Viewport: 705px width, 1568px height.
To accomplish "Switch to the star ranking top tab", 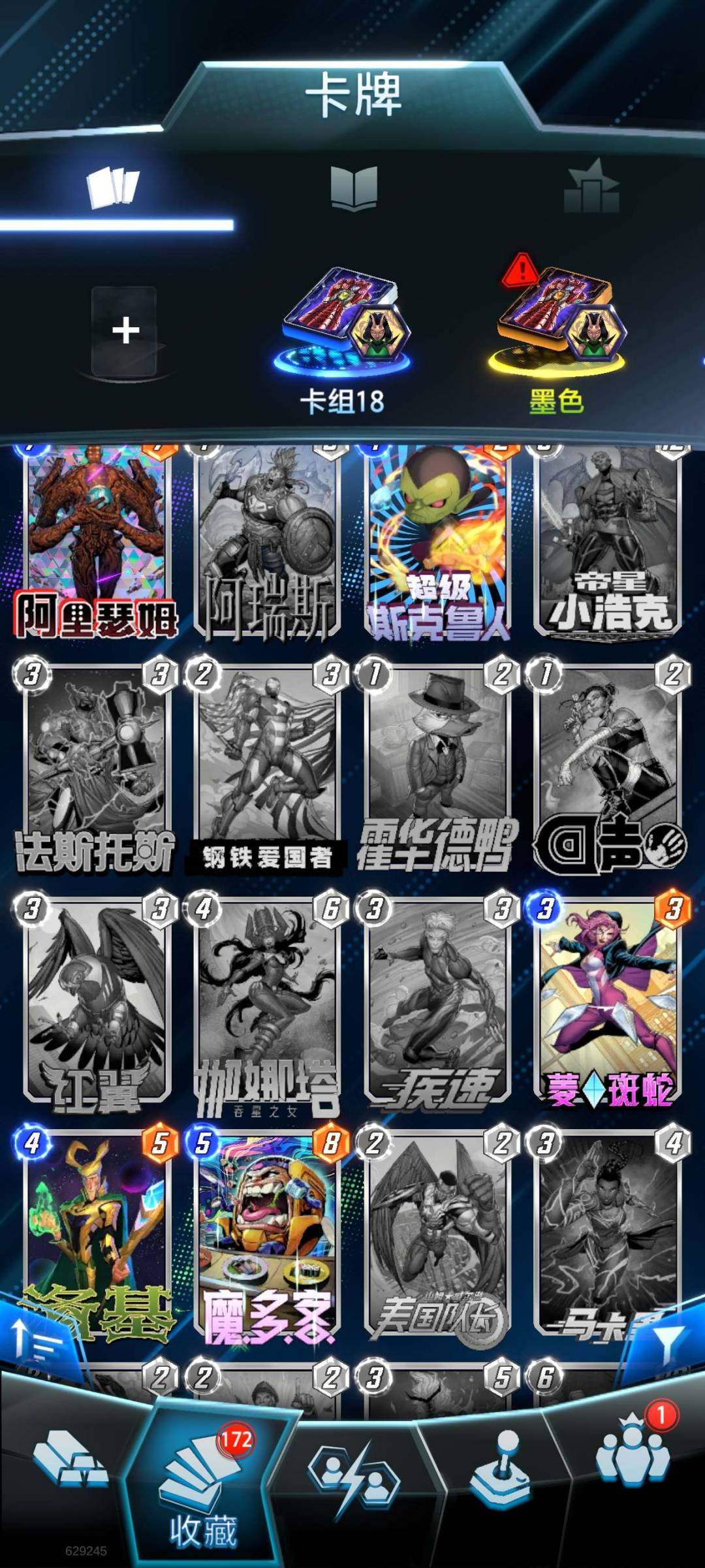I will [591, 188].
